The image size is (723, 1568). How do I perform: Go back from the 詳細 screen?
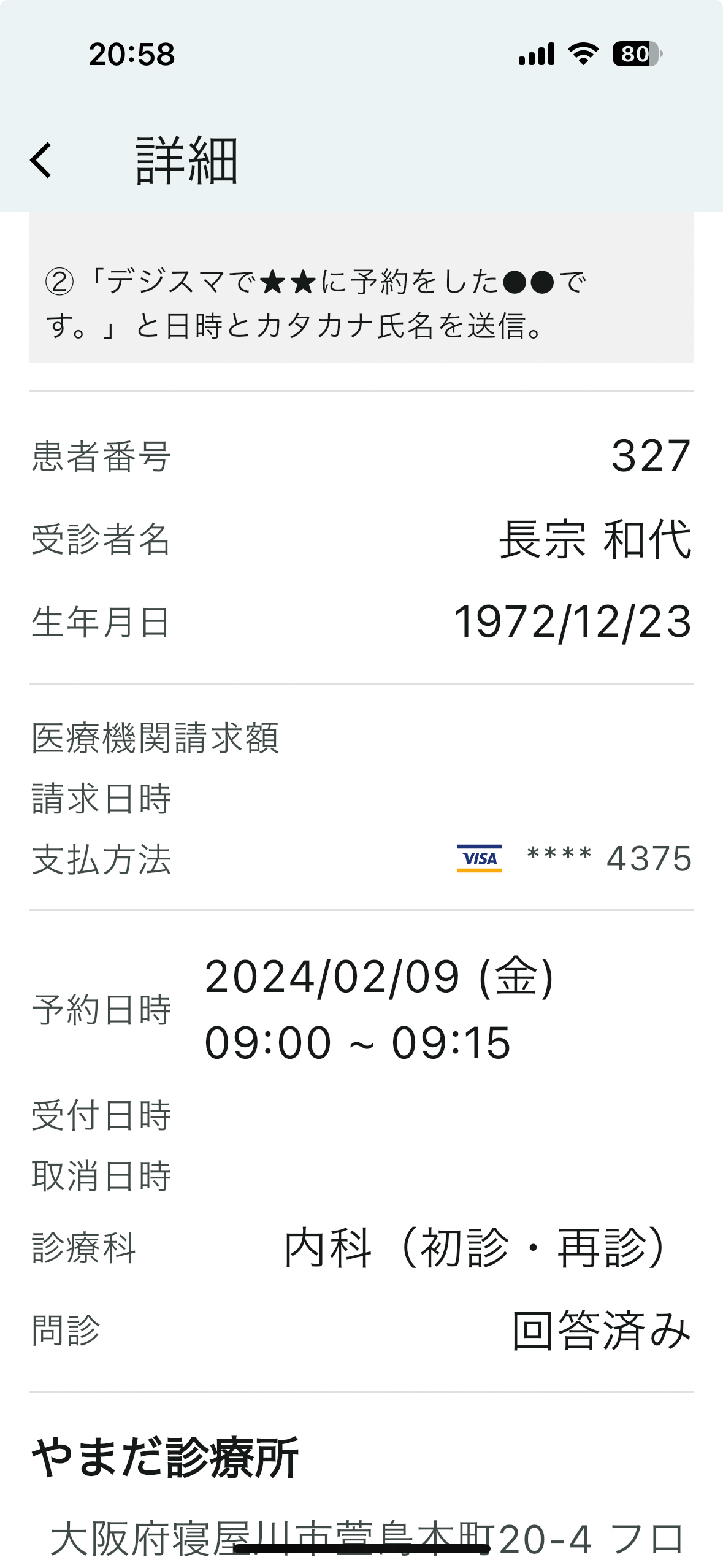tap(41, 161)
